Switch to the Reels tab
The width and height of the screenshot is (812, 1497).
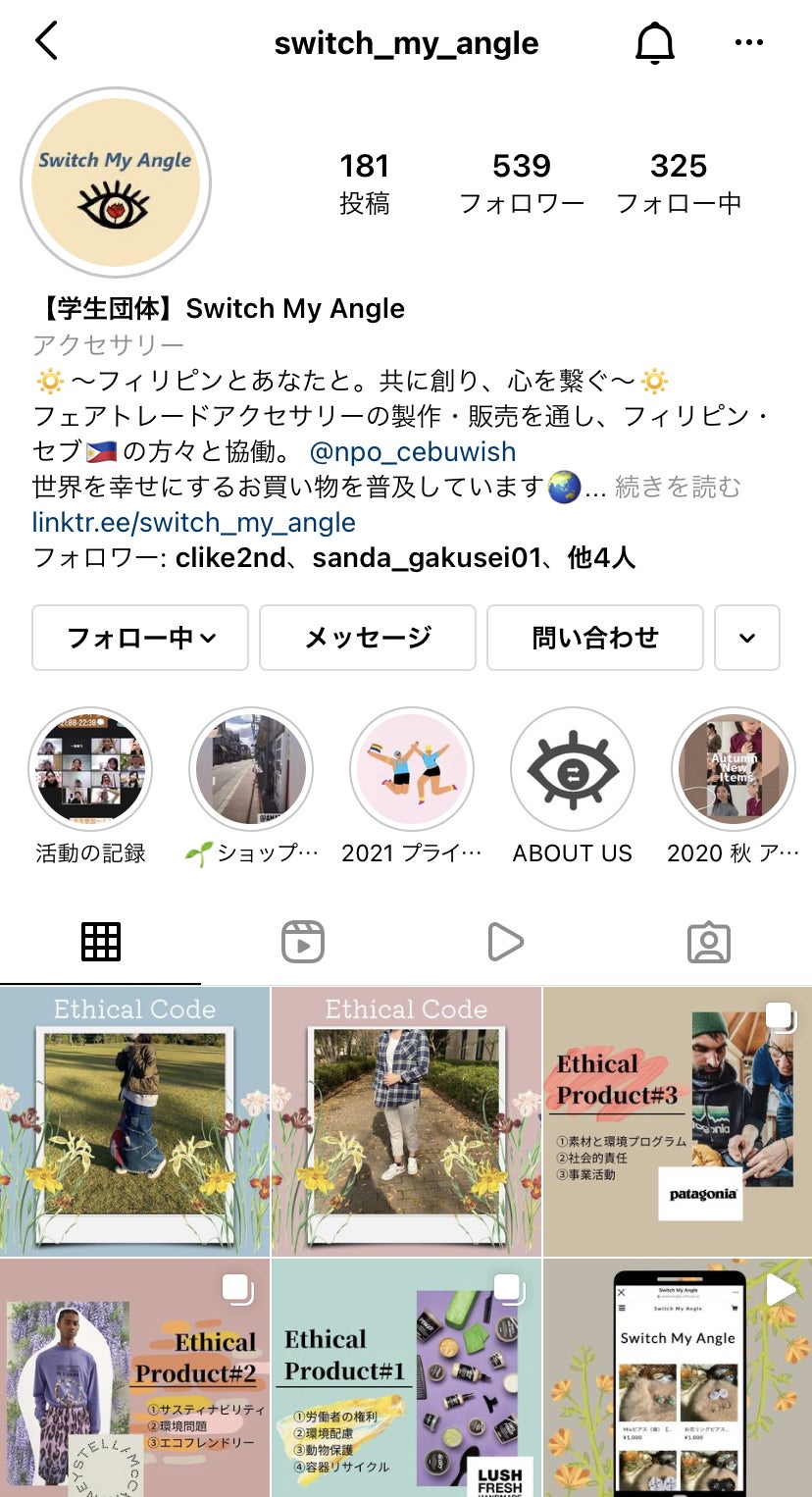[x=303, y=943]
